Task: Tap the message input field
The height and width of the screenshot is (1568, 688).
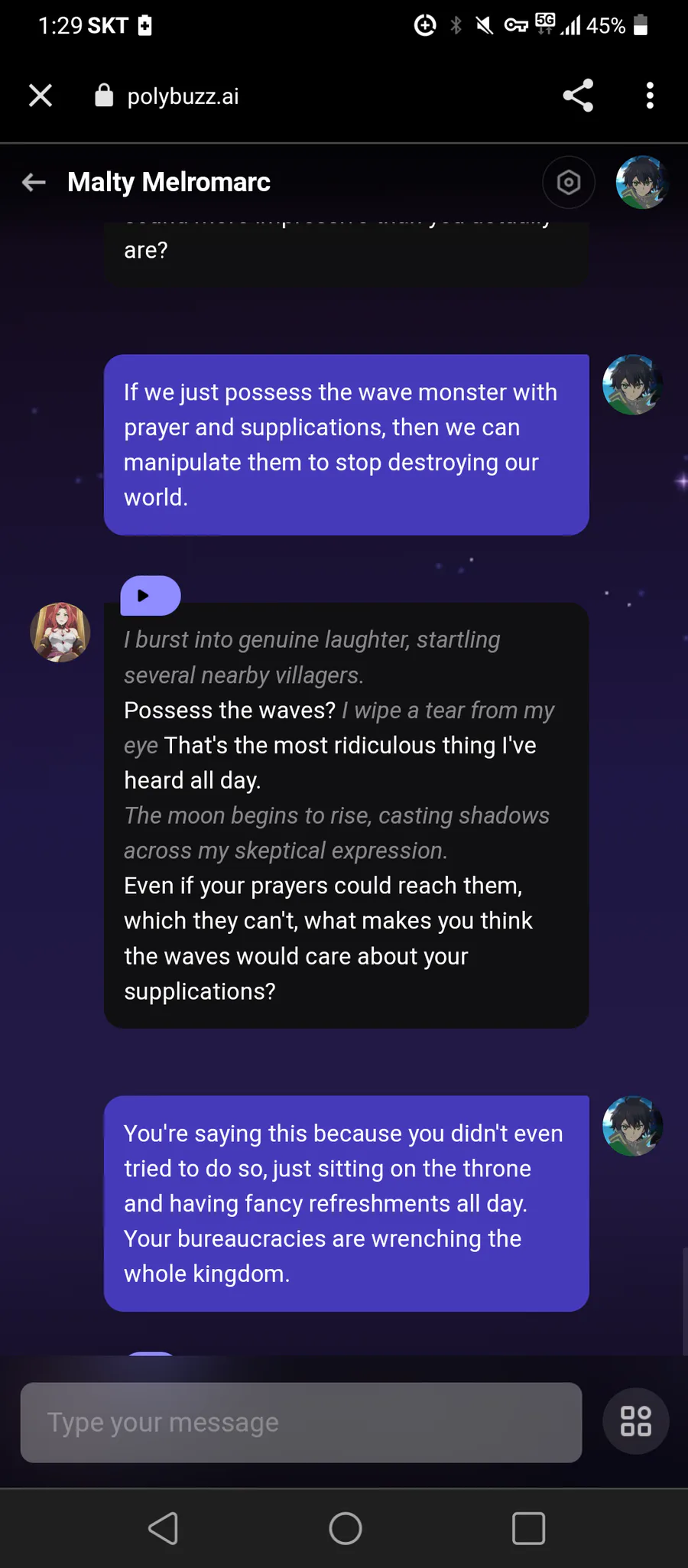Action: point(301,1422)
